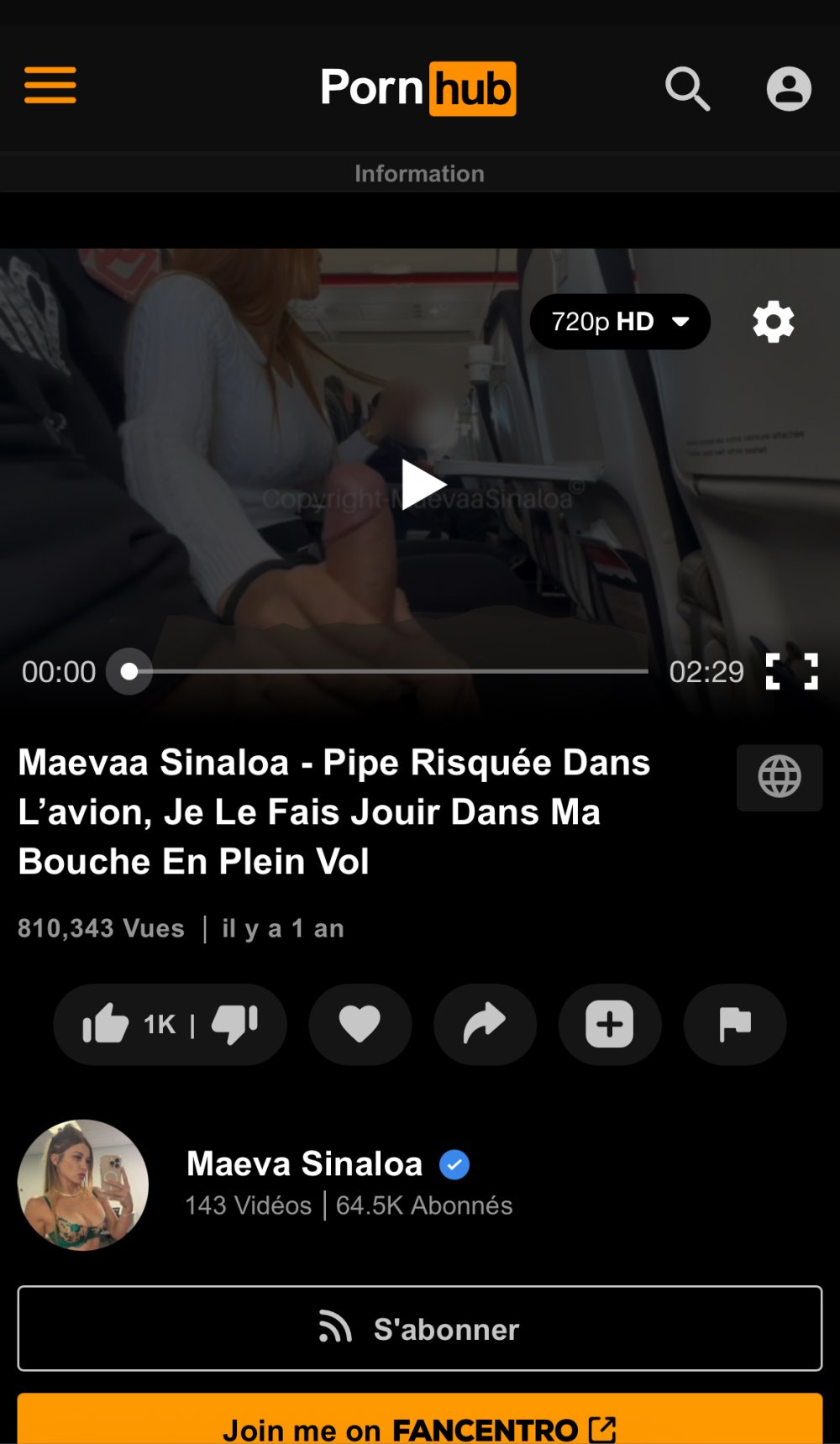The height and width of the screenshot is (1444, 840).
Task: Open the player settings gear
Action: coord(773,322)
